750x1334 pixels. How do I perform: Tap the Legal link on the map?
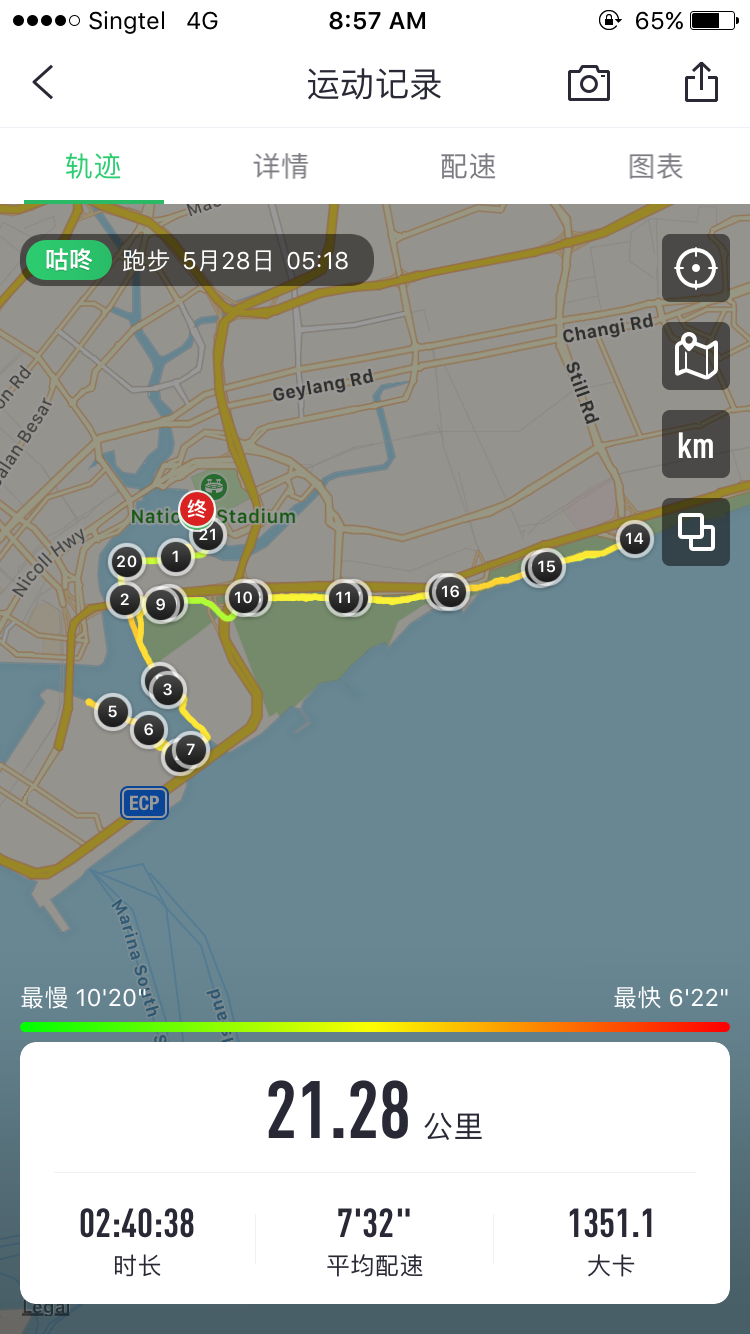pyautogui.click(x=45, y=1307)
